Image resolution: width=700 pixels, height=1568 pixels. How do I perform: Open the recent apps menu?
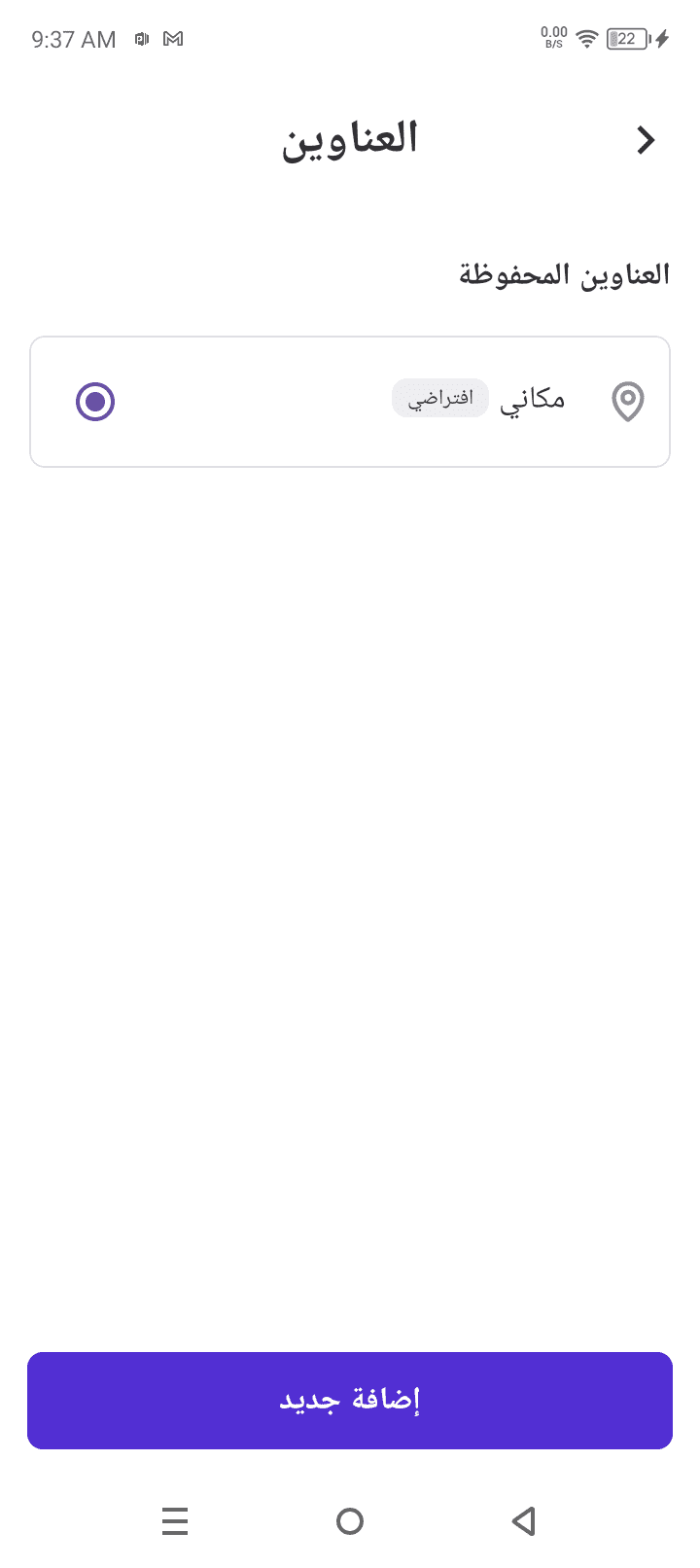(x=175, y=1520)
